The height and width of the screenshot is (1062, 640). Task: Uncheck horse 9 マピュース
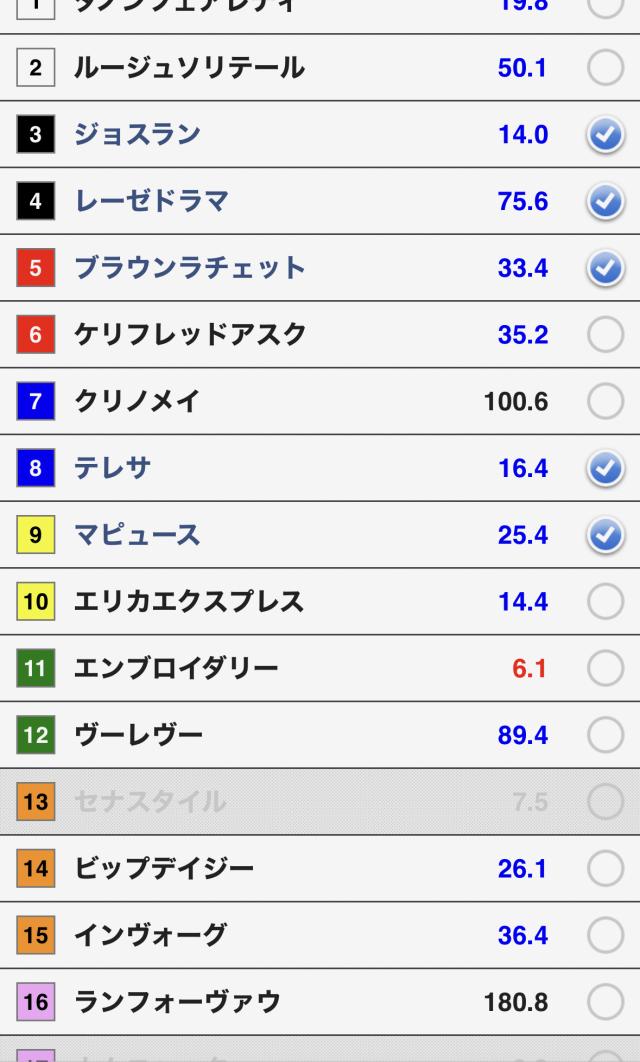click(605, 535)
